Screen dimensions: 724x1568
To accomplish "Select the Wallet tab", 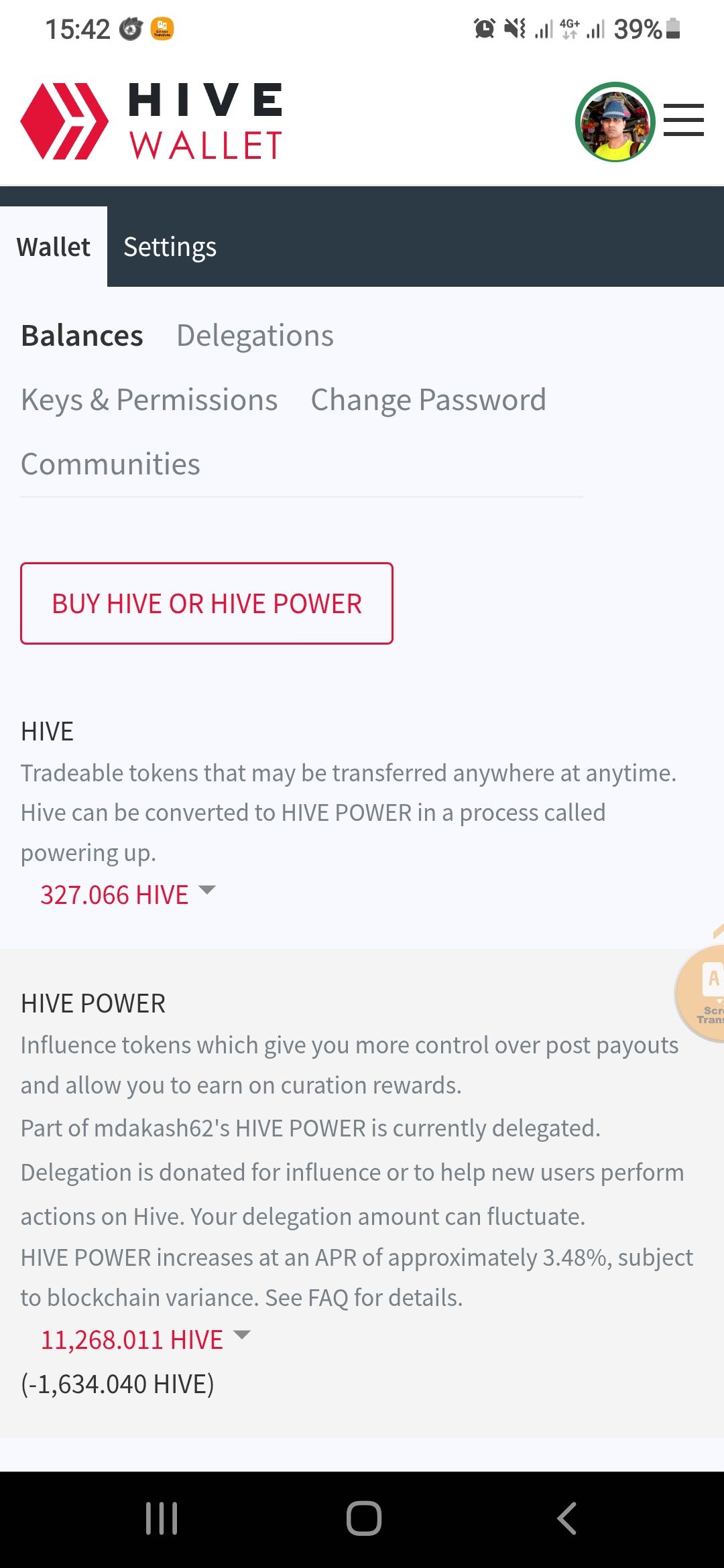I will point(54,247).
